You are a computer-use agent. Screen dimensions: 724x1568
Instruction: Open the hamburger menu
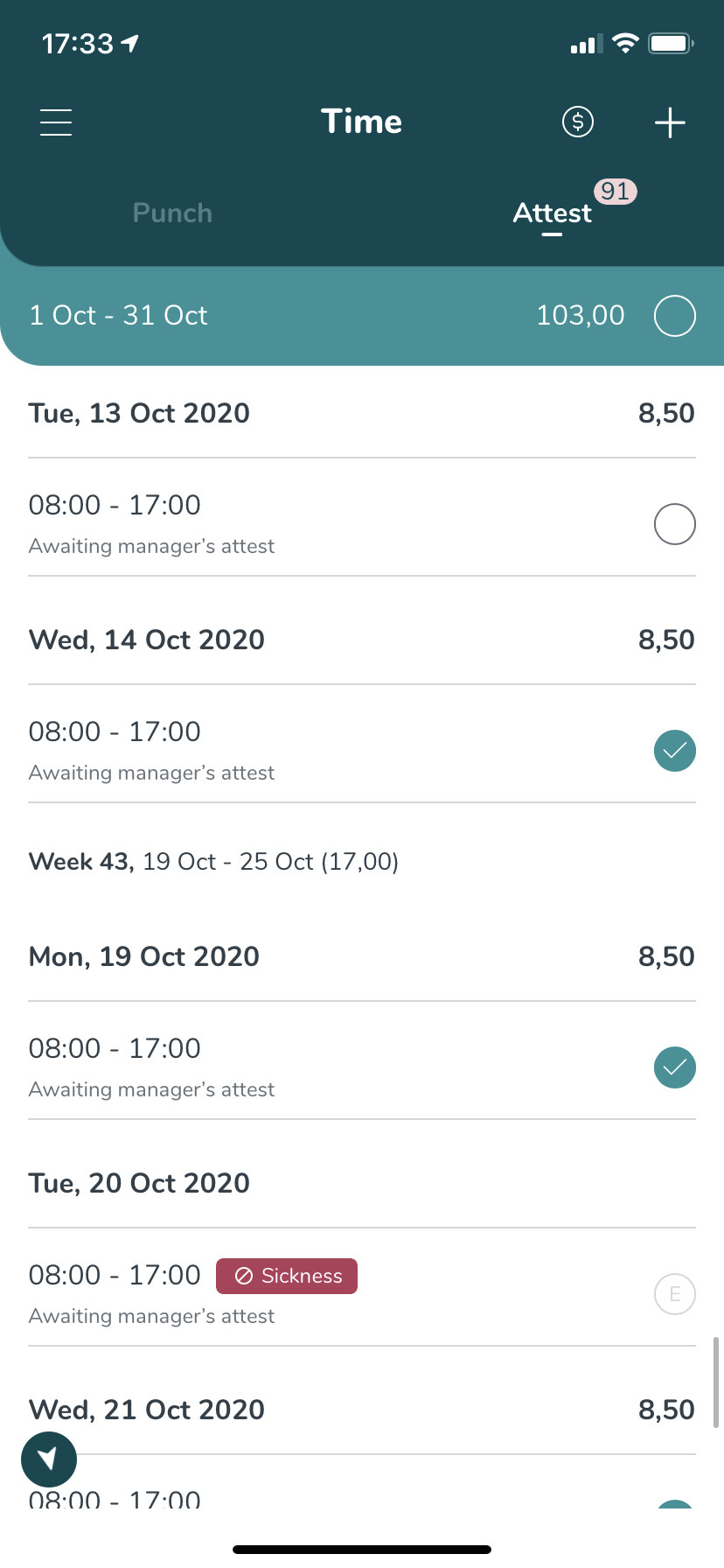click(56, 122)
